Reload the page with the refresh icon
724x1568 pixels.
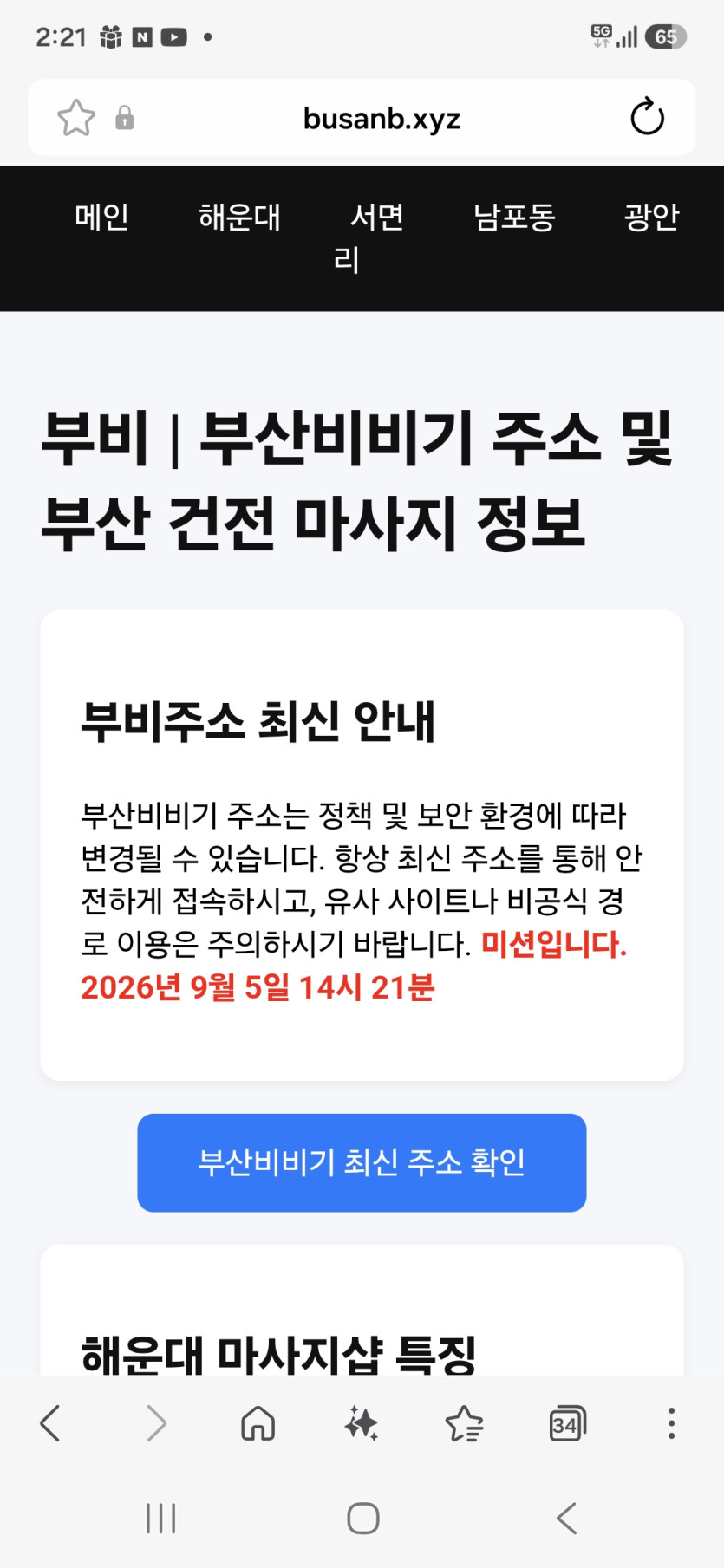pos(647,117)
